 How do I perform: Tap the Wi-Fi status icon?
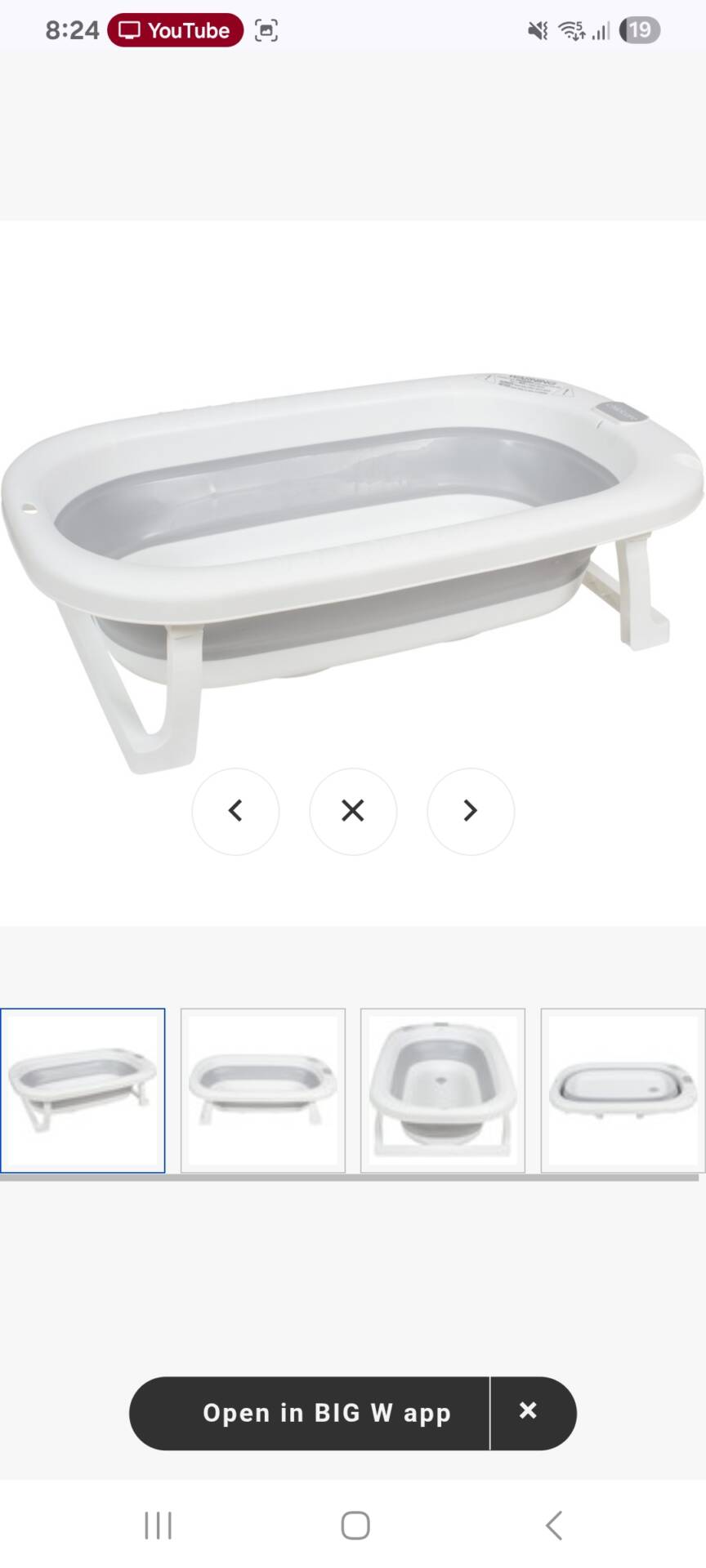click(571, 30)
